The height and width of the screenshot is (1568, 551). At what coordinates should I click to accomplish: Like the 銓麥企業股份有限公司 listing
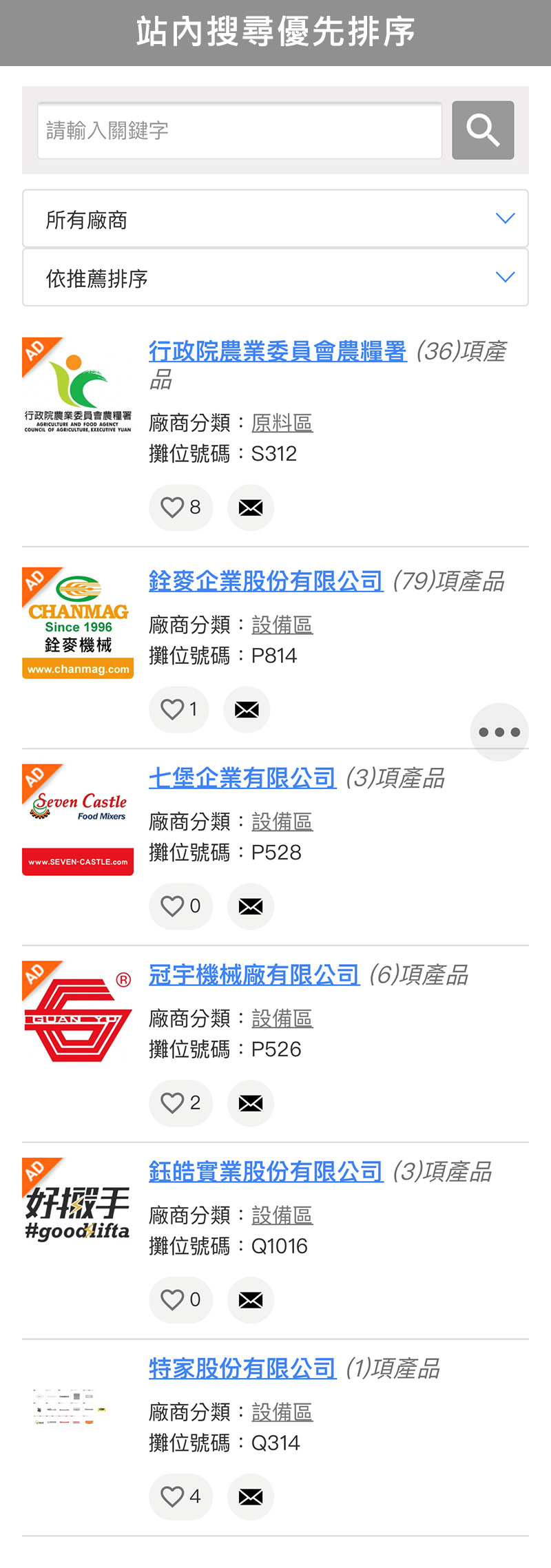[x=178, y=709]
